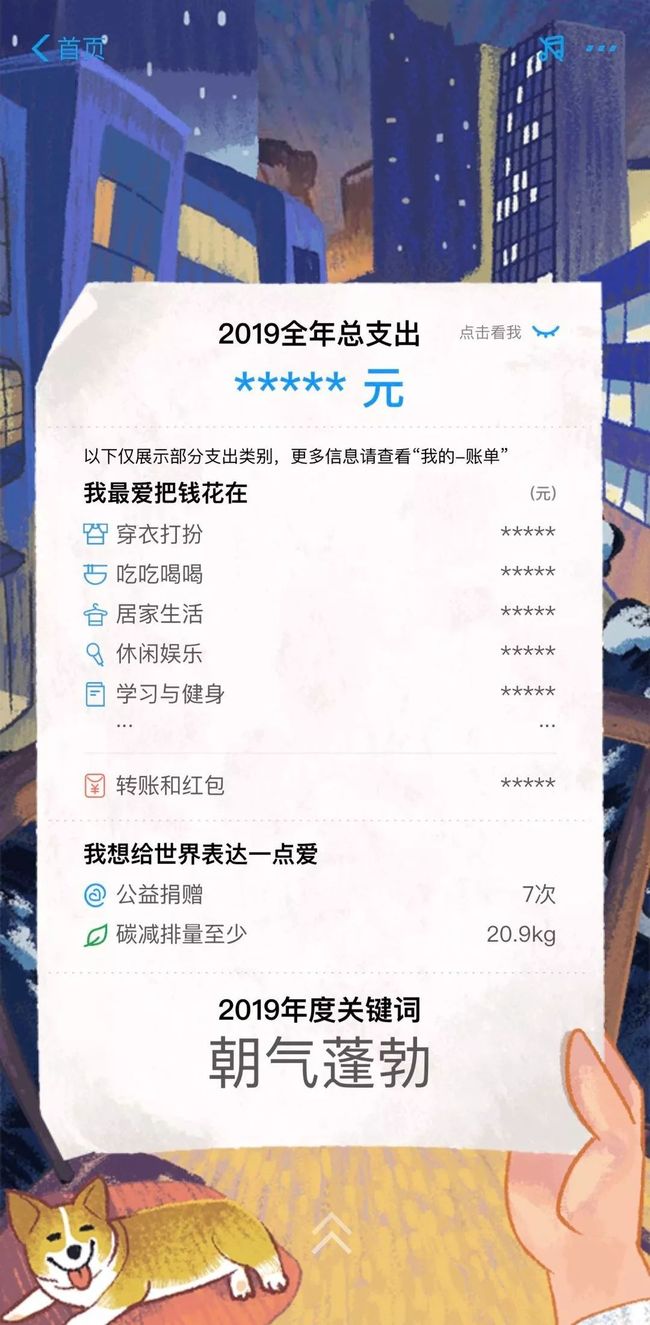Open the three-dot overflow menu
The width and height of the screenshot is (650, 1325).
pyautogui.click(x=601, y=48)
